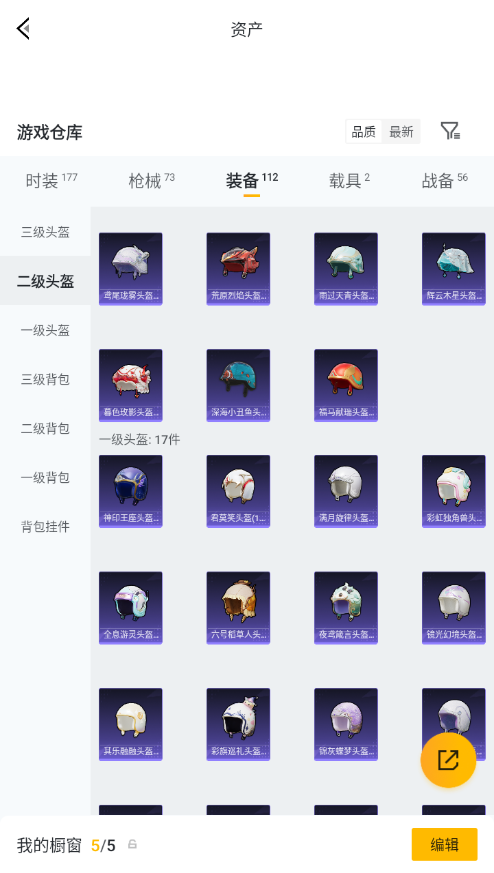Open the 深海小丑鱼 helmet item
Viewport: 494px width, 873px height.
(x=238, y=385)
